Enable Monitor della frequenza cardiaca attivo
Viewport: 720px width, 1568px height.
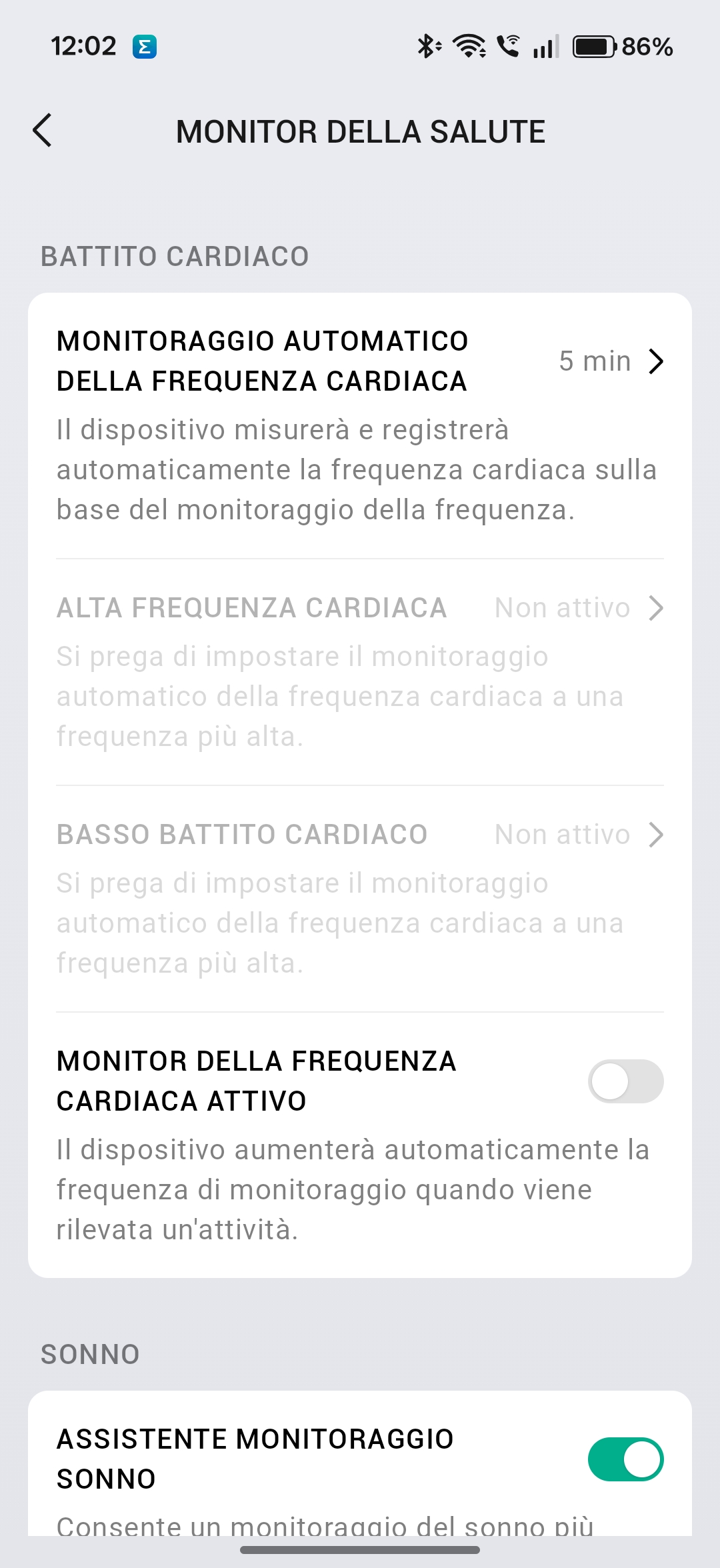pyautogui.click(x=625, y=1081)
